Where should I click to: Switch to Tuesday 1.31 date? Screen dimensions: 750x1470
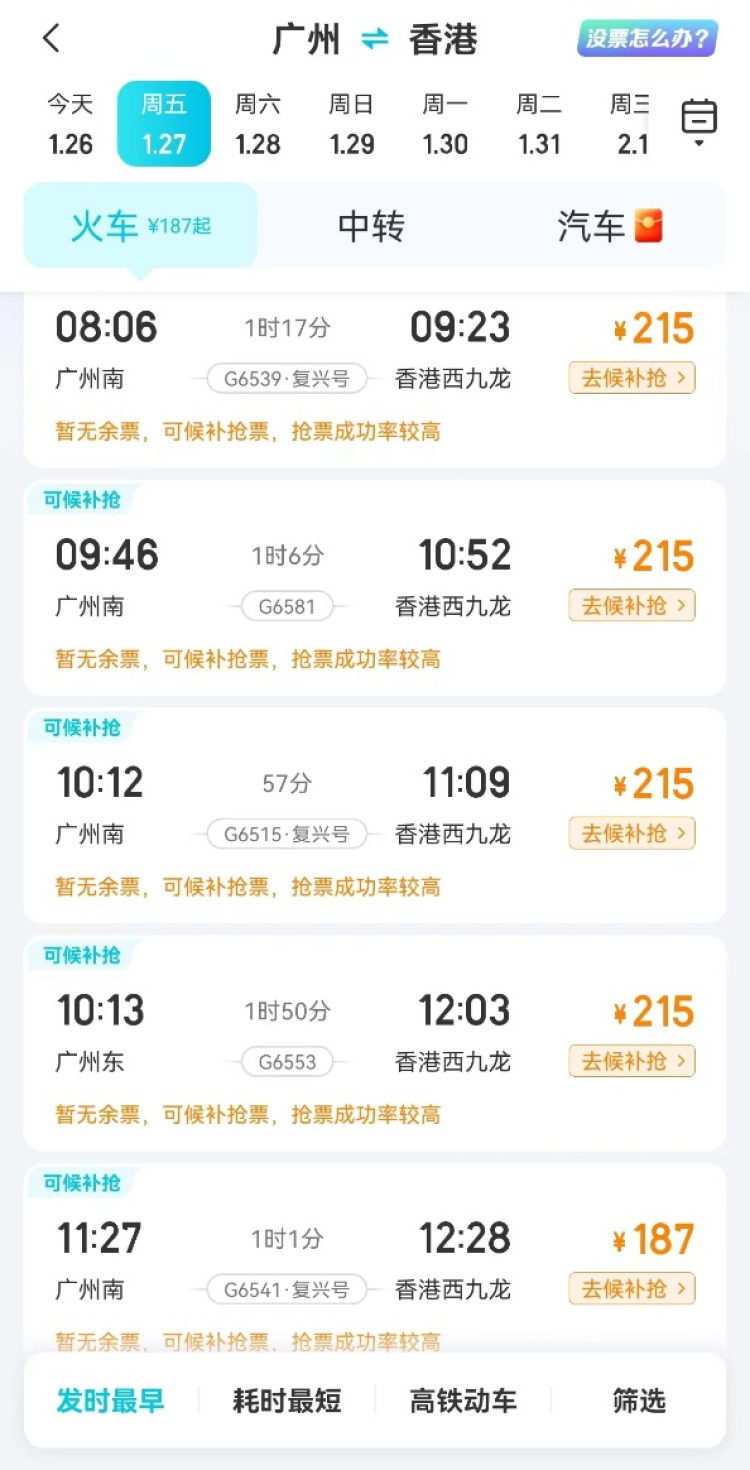[x=539, y=124]
